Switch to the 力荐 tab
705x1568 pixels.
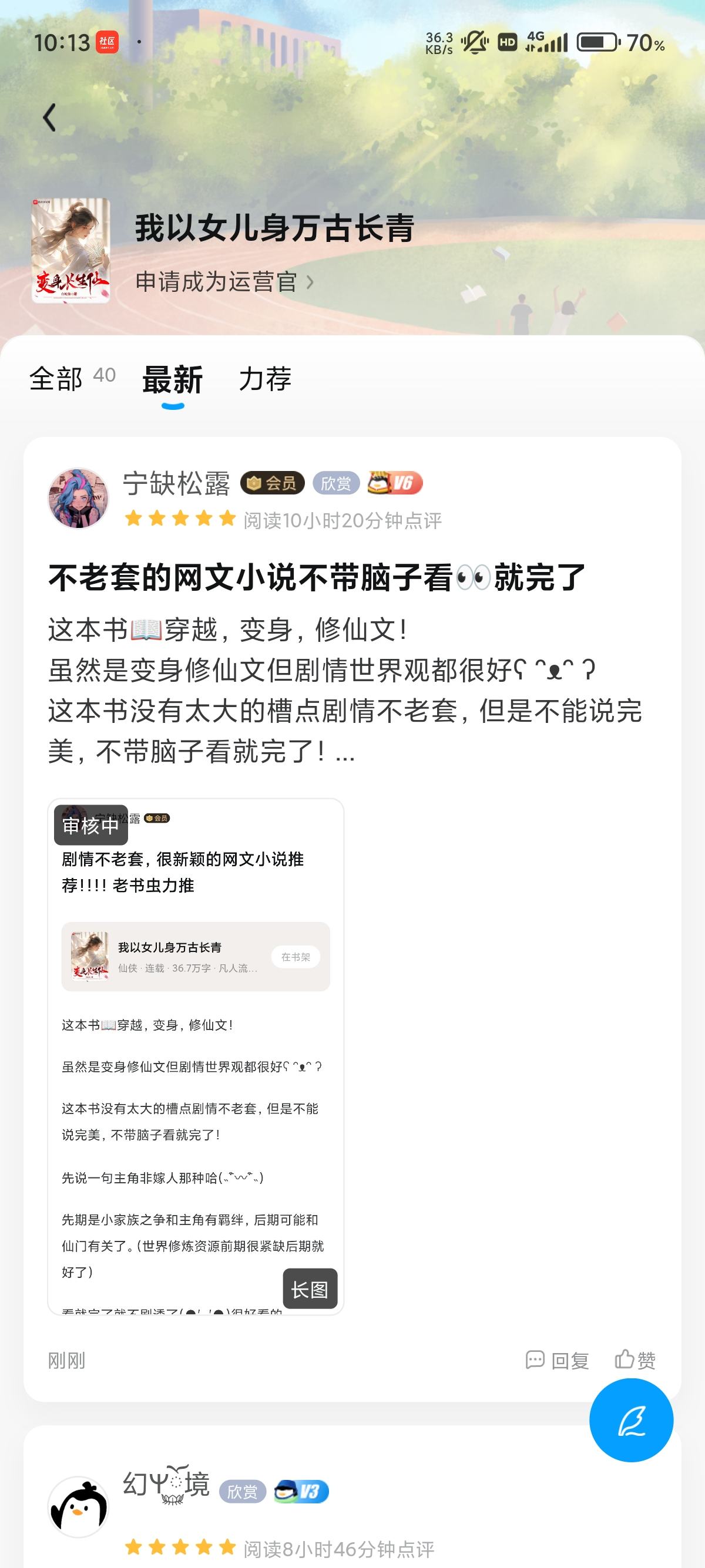[x=266, y=379]
